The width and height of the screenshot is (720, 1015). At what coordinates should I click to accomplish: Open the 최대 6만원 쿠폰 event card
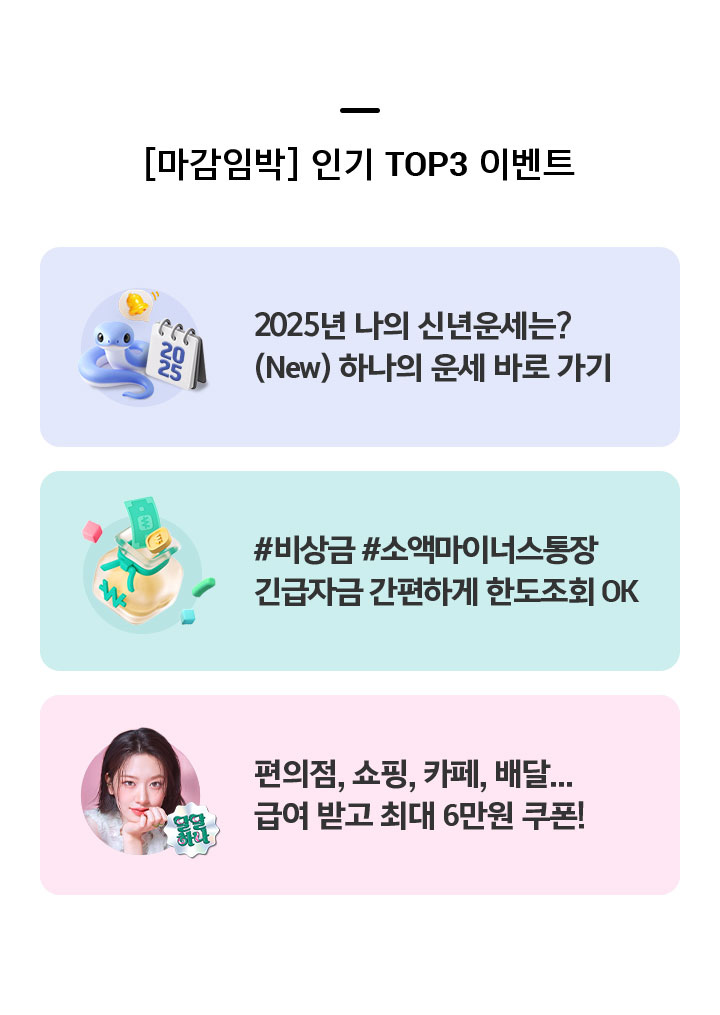360,795
